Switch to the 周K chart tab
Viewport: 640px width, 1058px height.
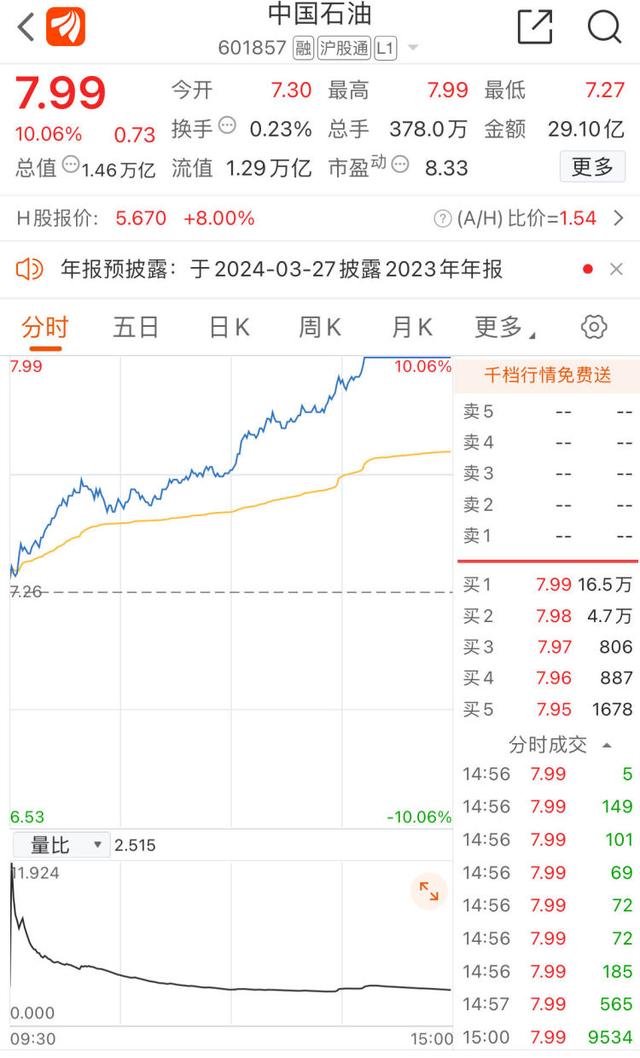[x=320, y=328]
